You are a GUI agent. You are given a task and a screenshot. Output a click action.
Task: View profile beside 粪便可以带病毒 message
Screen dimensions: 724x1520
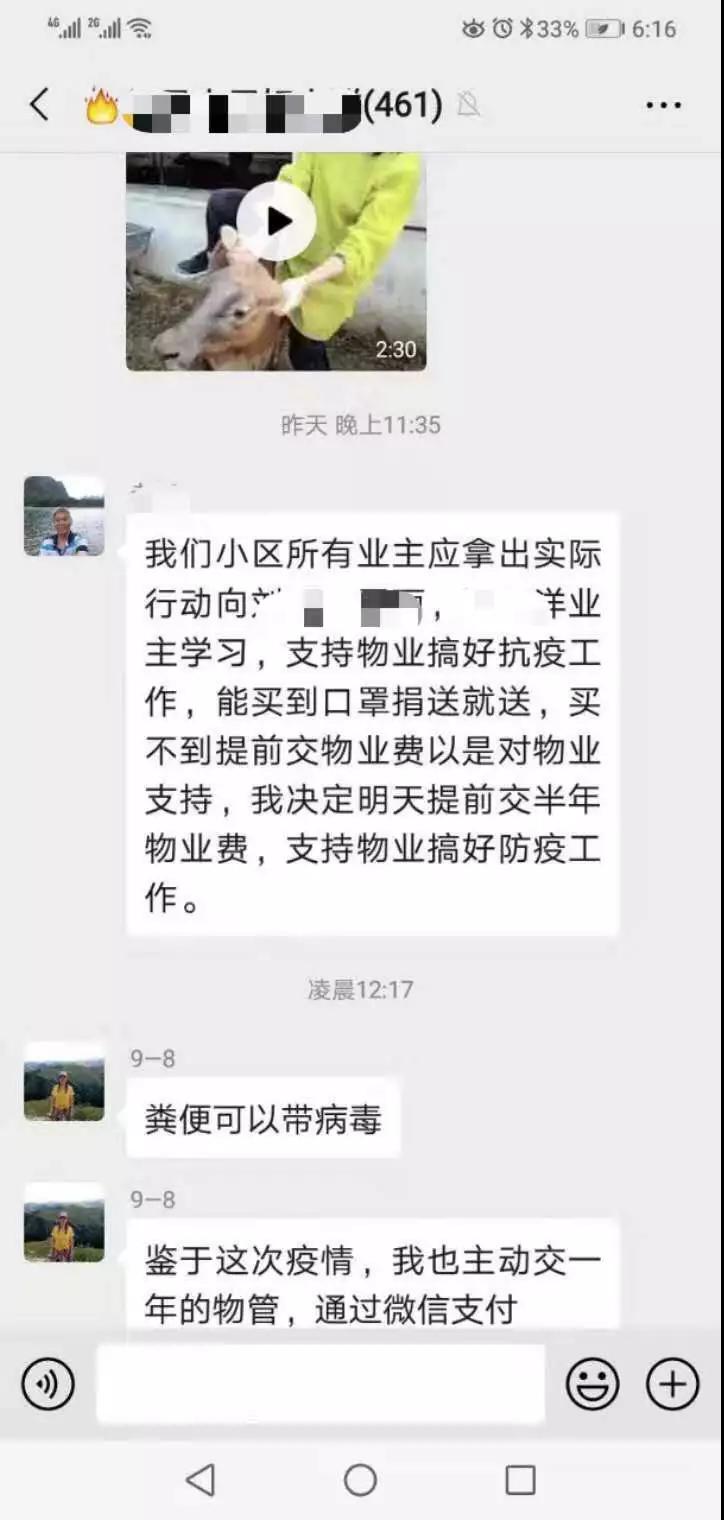[64, 1082]
